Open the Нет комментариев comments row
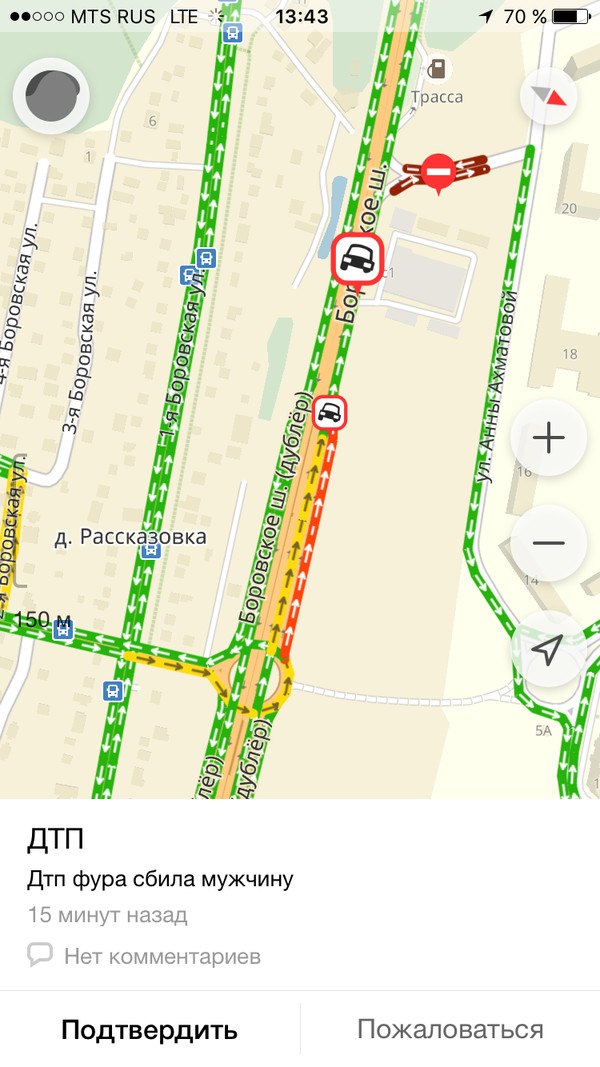Image resolution: width=600 pixels, height=1067 pixels. tap(145, 956)
